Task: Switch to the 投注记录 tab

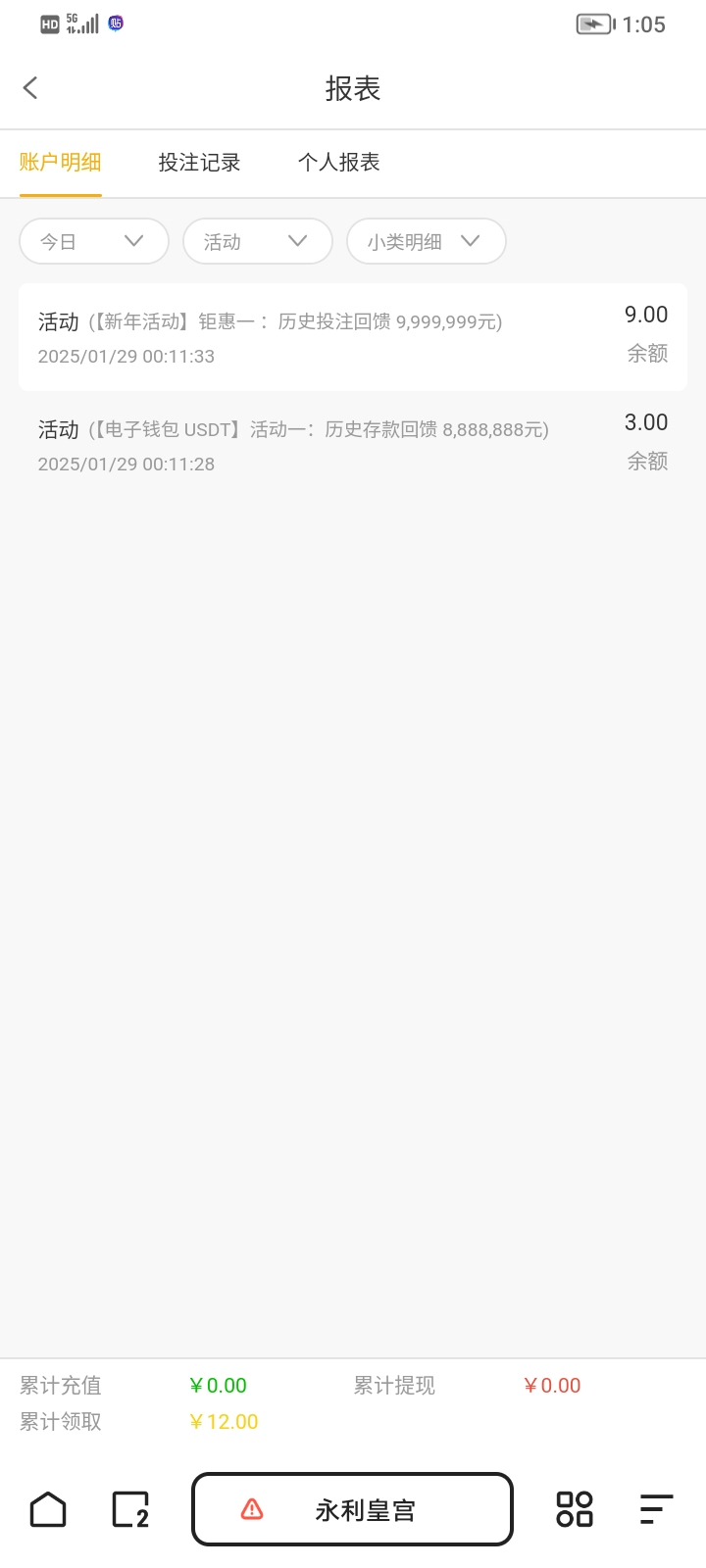Action: 199,163
